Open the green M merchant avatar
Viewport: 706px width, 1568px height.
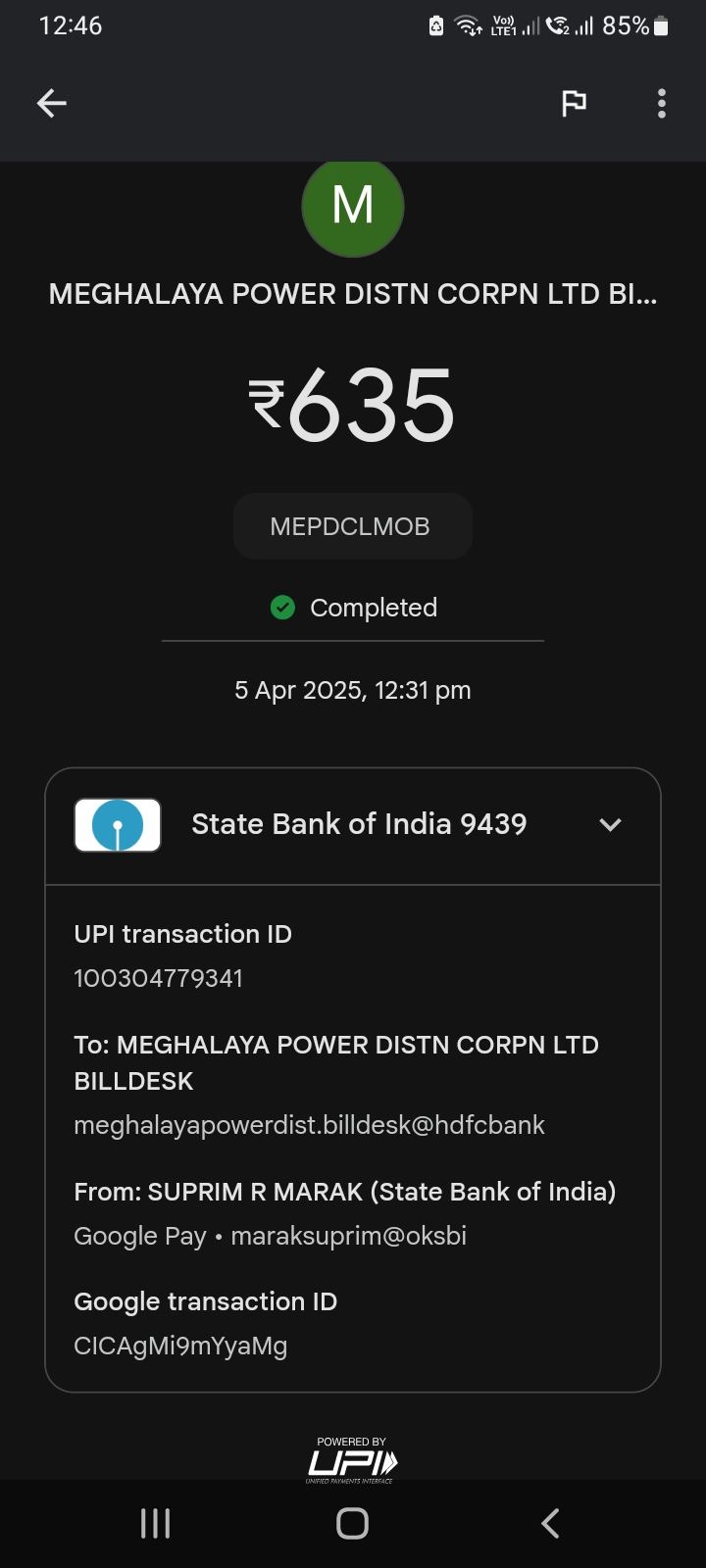[x=353, y=208]
